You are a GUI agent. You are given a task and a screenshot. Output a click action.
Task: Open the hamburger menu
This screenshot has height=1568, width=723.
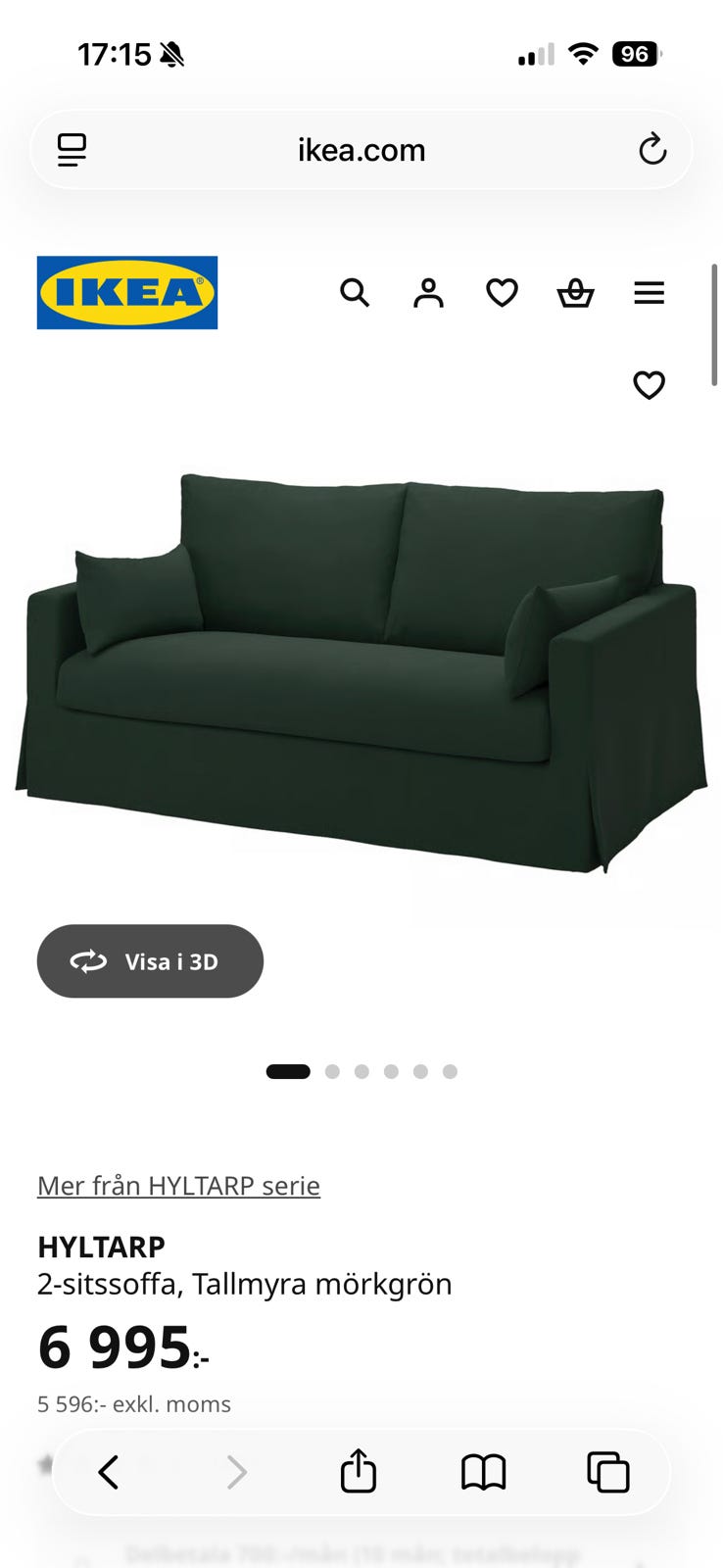coord(649,293)
